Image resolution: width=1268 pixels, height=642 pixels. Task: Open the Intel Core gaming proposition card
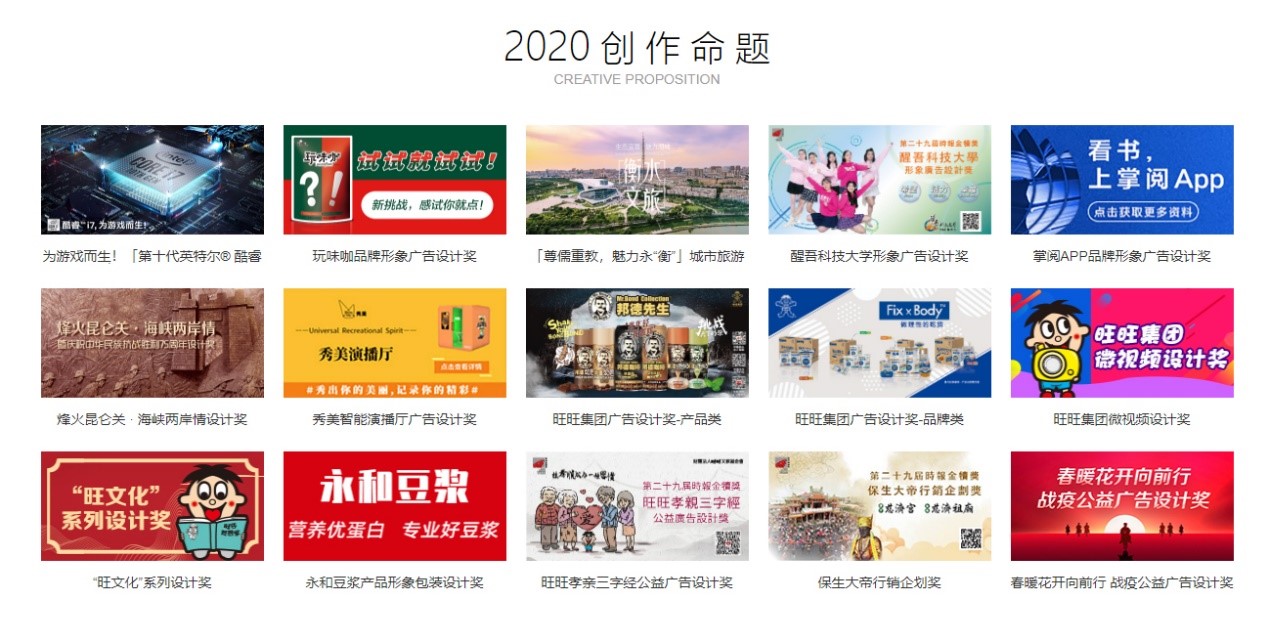(x=152, y=180)
